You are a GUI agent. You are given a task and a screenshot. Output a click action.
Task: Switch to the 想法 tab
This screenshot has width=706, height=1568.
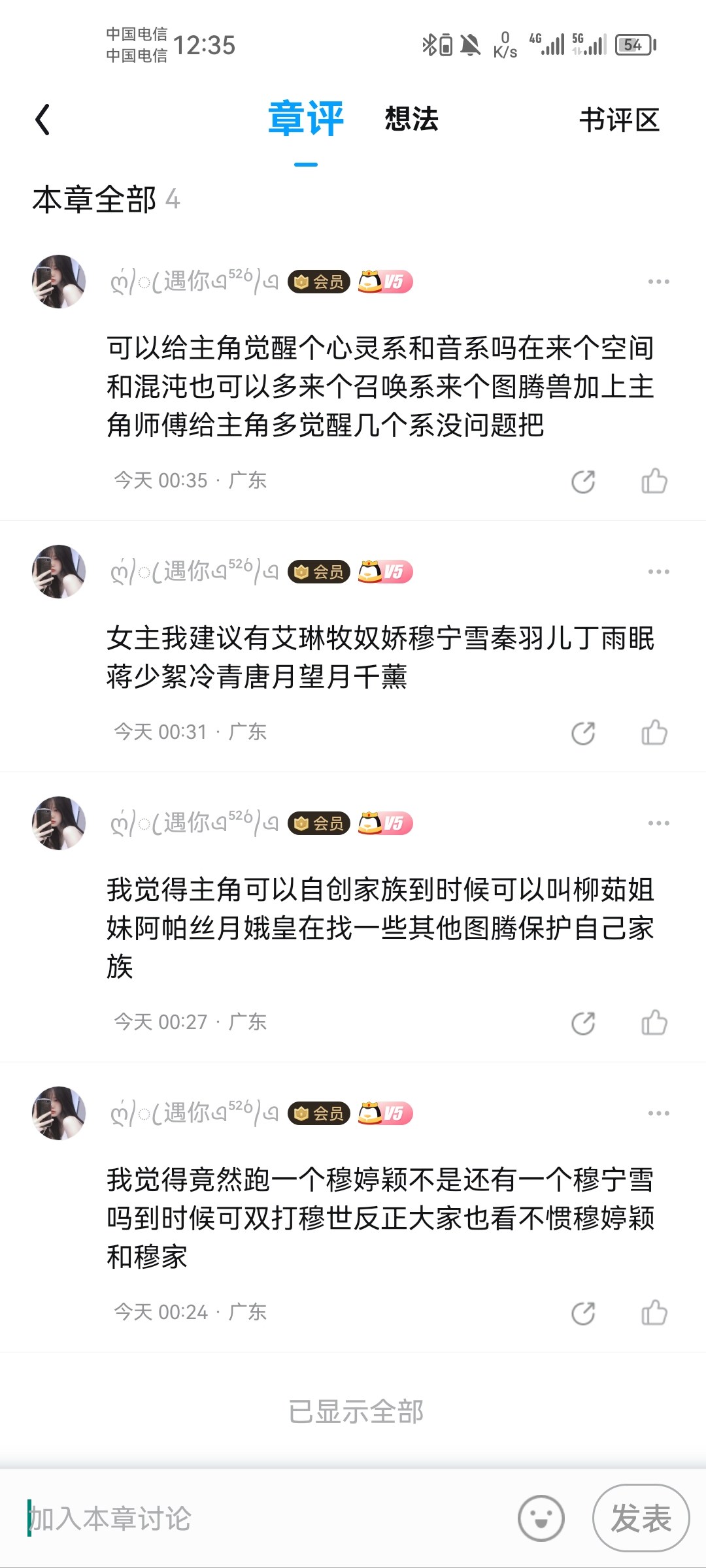click(x=412, y=120)
